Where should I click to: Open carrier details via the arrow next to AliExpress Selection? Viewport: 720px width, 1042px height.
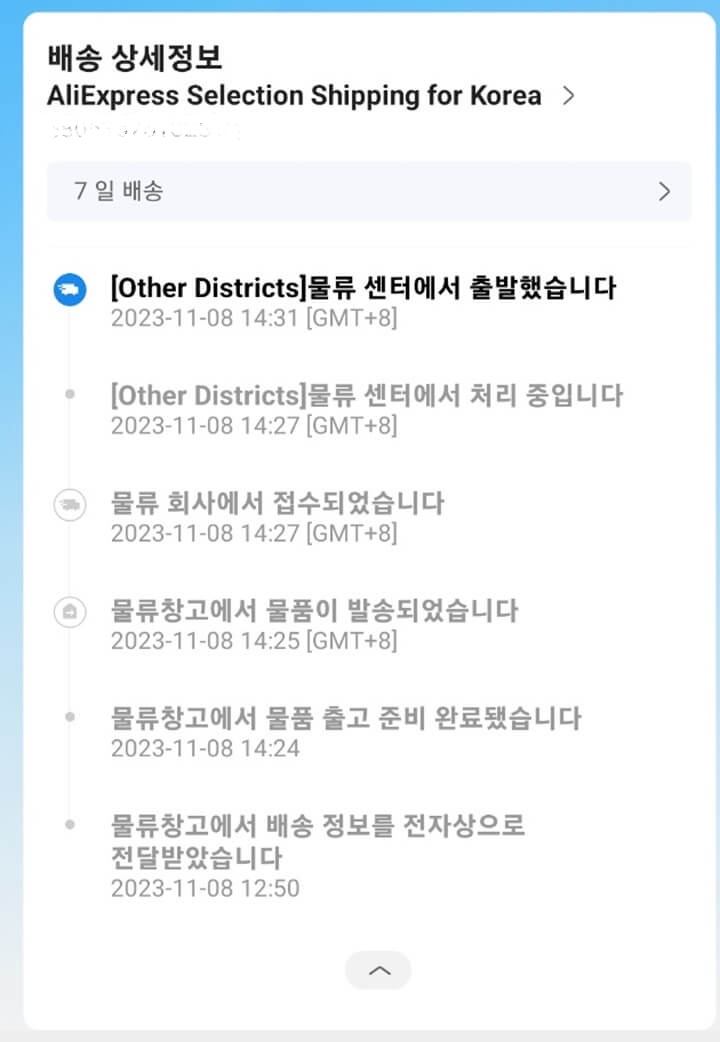pyautogui.click(x=568, y=96)
